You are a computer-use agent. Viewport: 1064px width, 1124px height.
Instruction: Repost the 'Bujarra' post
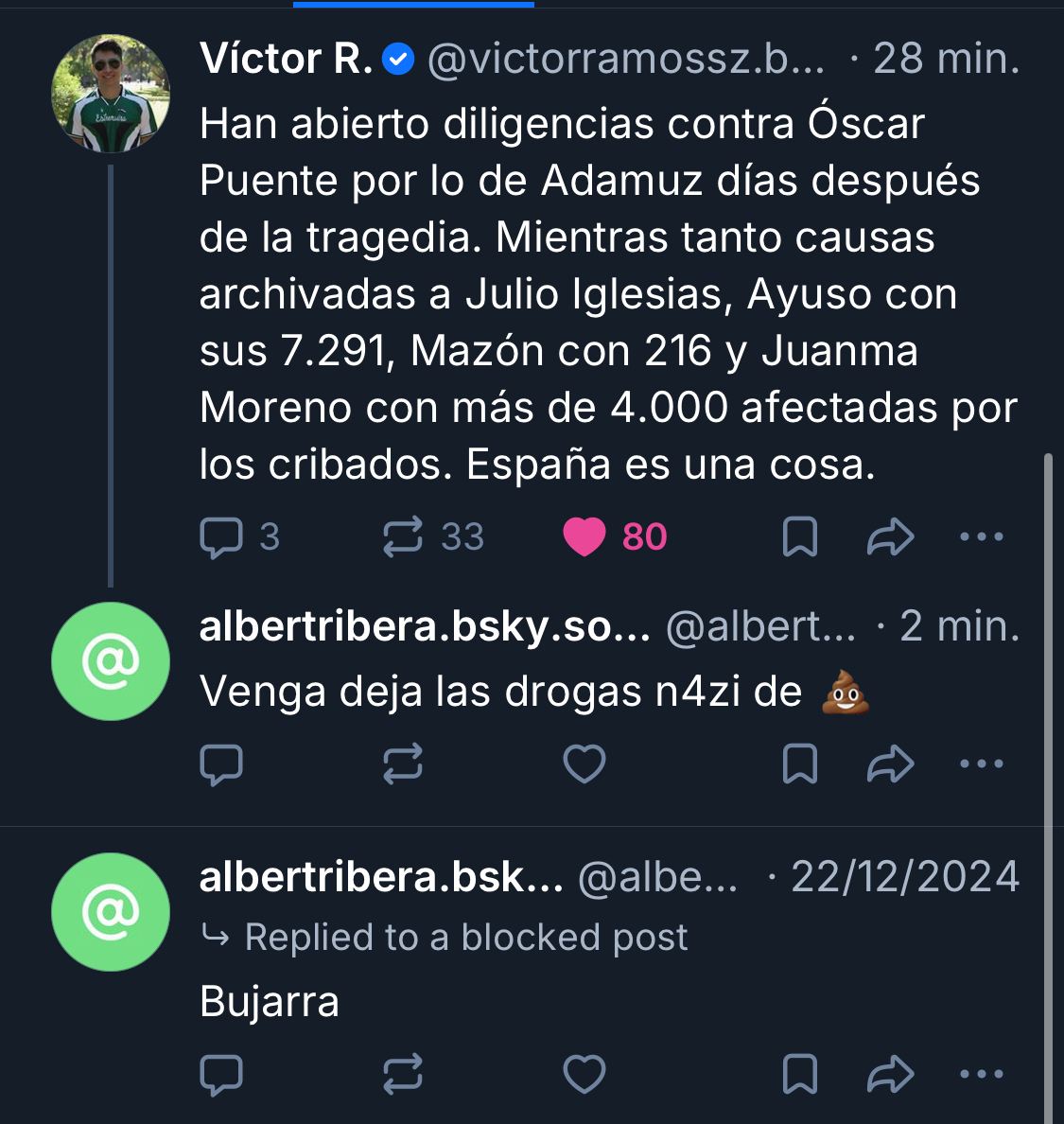[x=403, y=1075]
